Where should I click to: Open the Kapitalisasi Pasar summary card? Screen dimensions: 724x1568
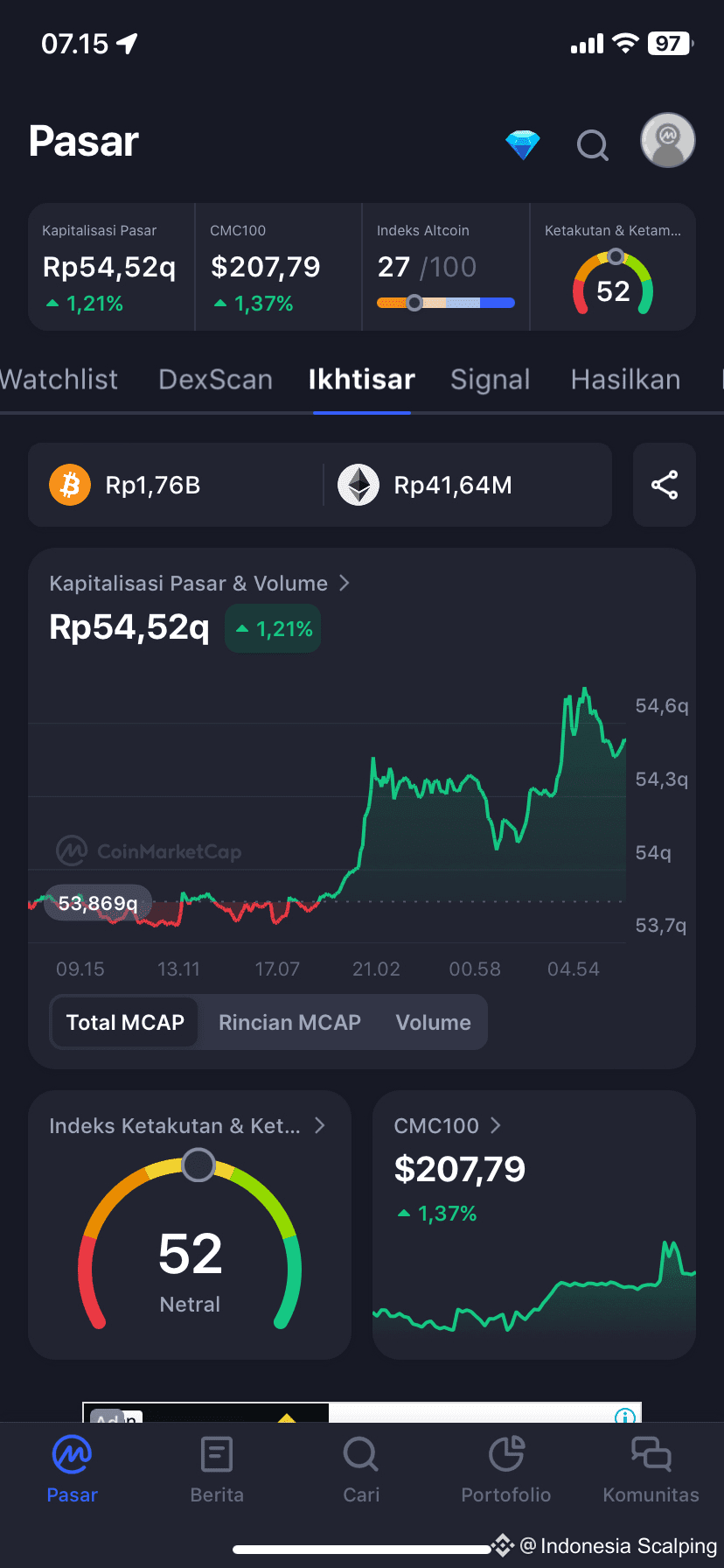tap(111, 267)
